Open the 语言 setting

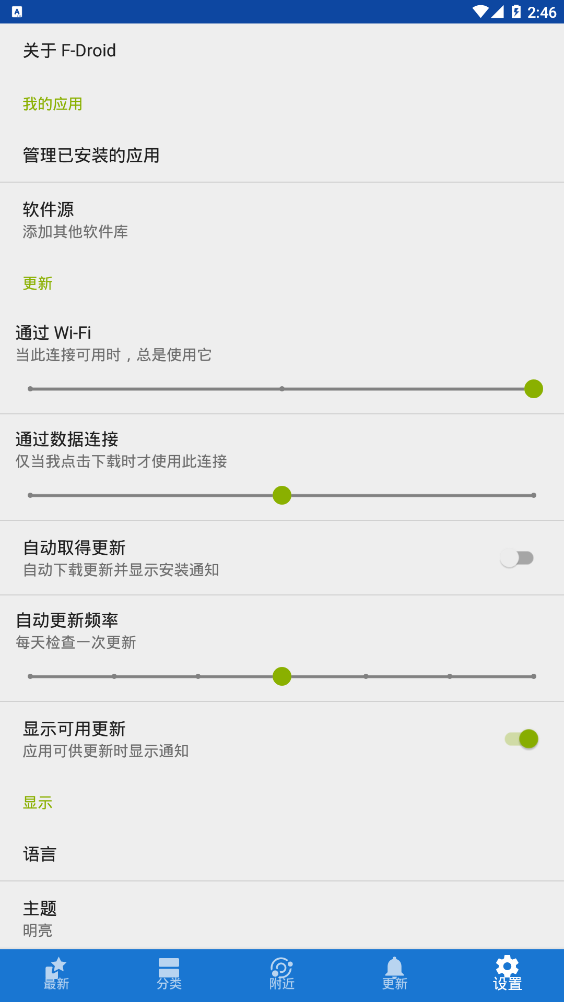(282, 854)
